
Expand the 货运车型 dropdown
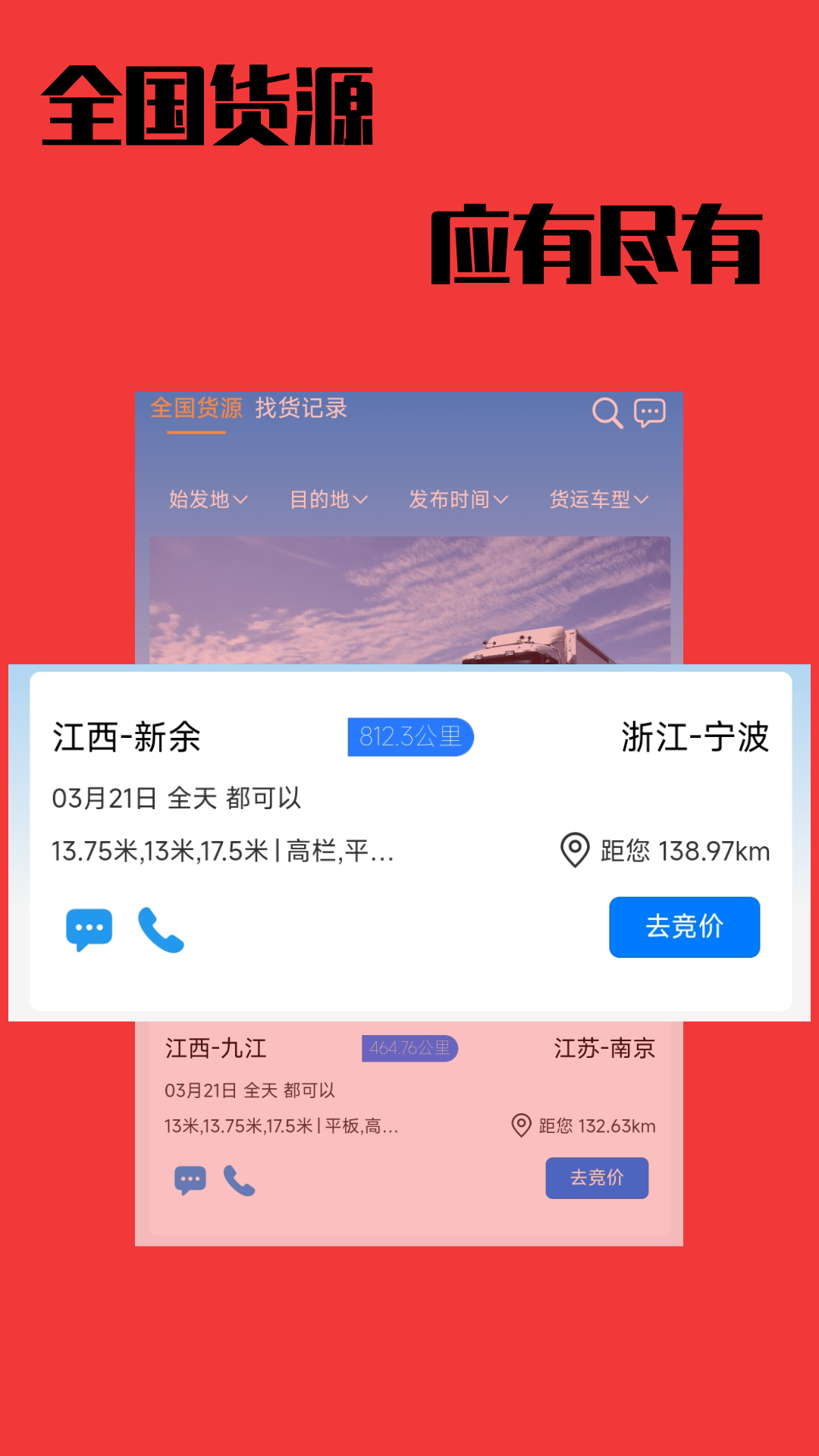[598, 499]
